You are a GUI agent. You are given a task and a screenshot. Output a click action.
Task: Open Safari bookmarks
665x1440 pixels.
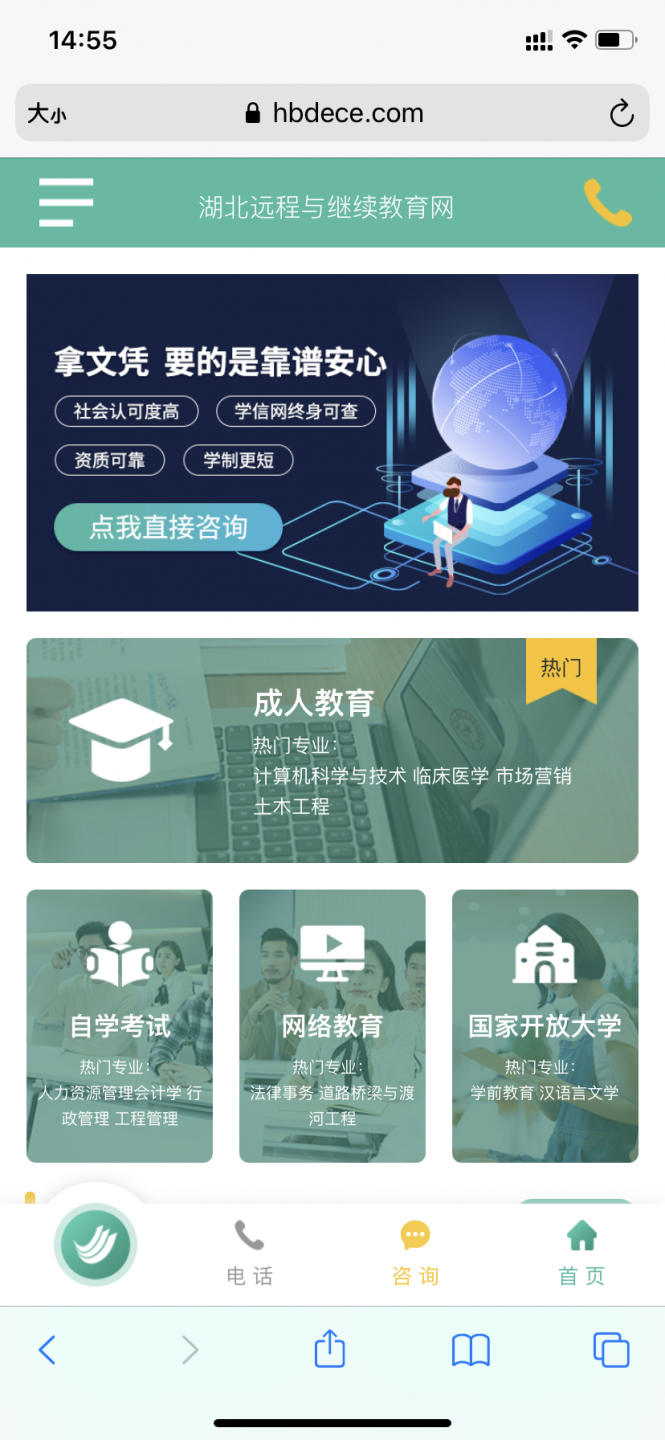[471, 1350]
